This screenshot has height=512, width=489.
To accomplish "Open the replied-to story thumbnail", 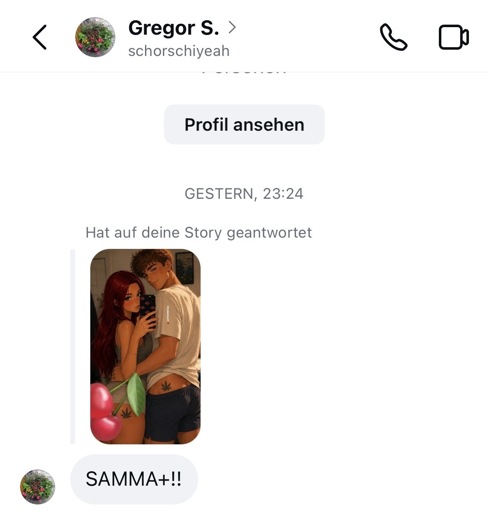I will tap(145, 346).
